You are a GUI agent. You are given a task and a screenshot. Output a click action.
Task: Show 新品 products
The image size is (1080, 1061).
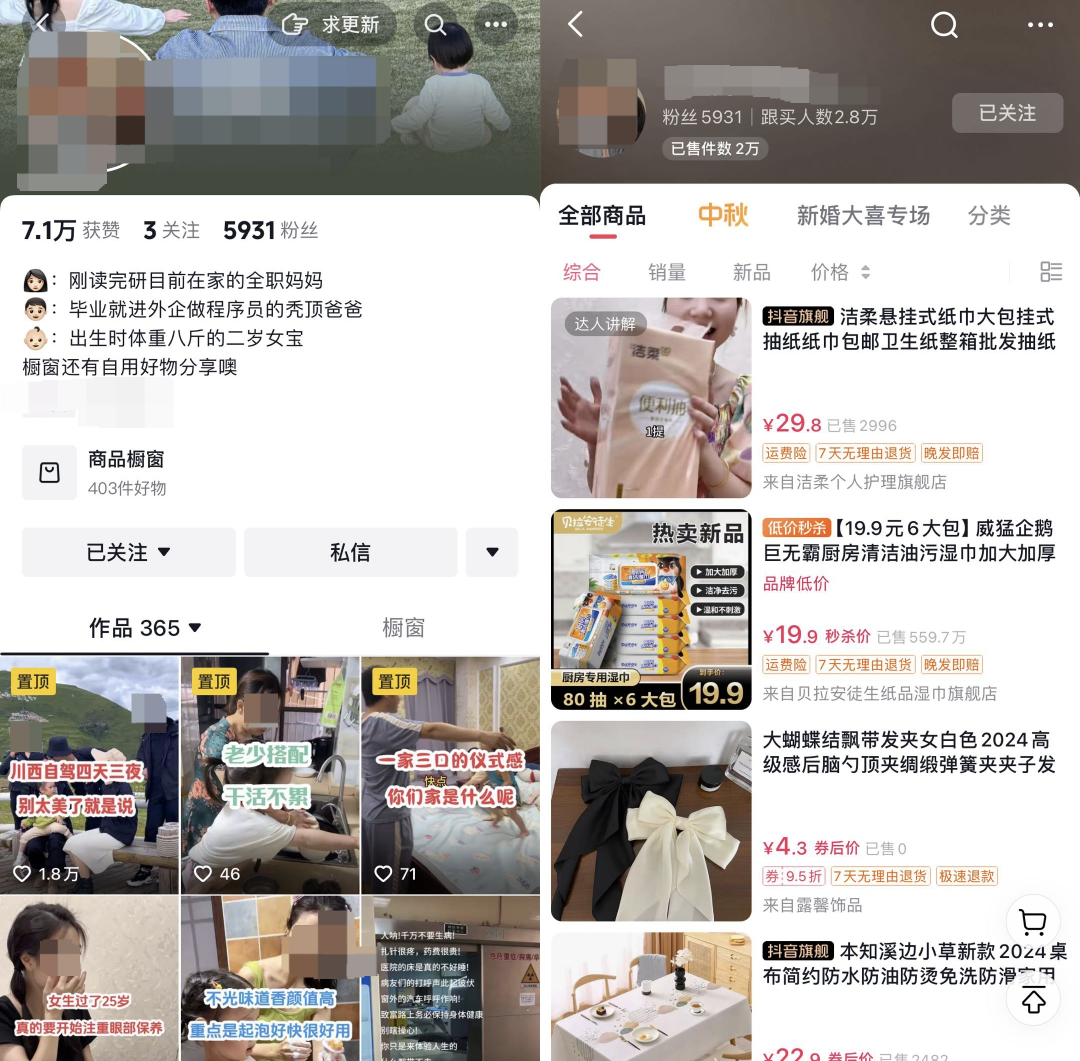[751, 272]
